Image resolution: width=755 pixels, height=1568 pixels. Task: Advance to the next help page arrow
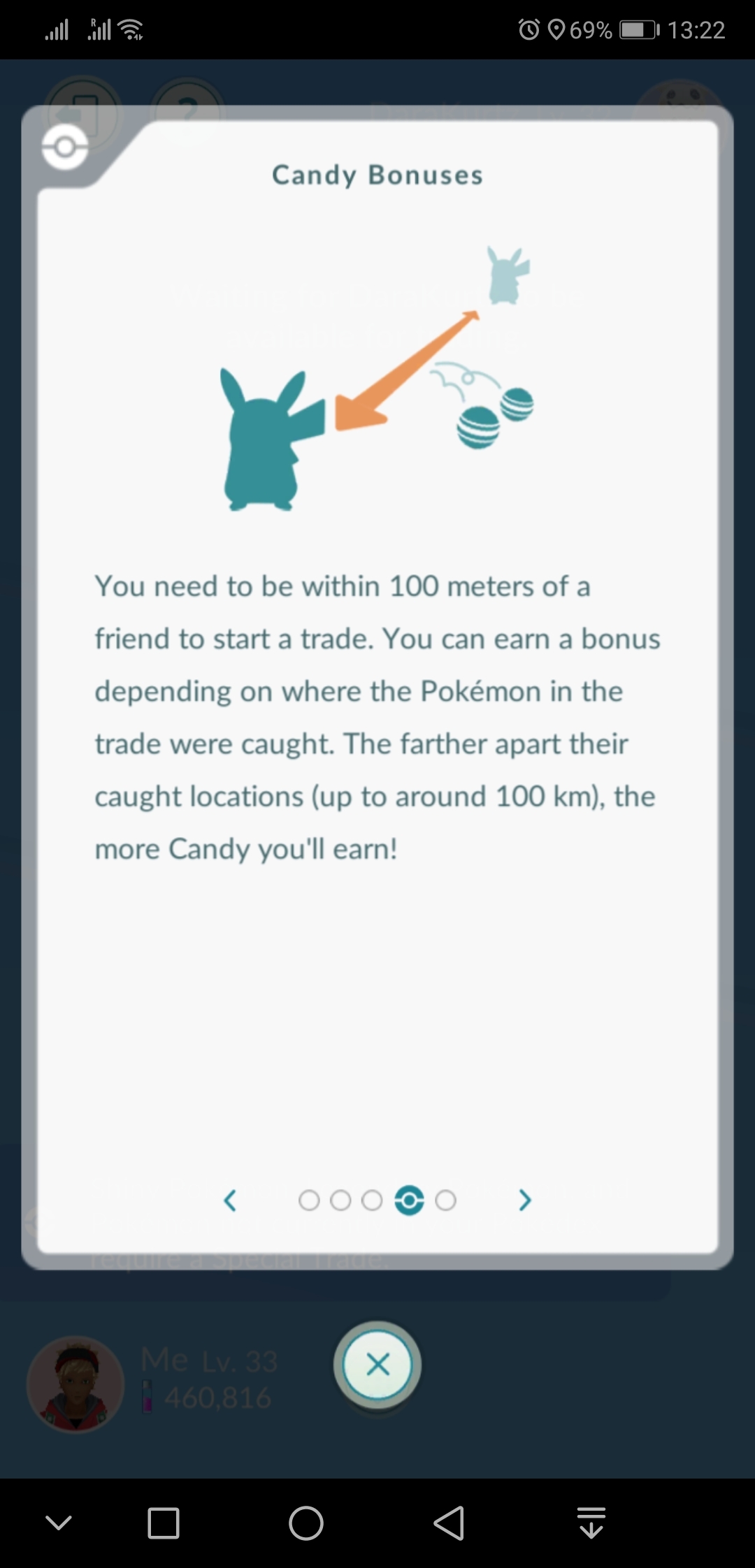pyautogui.click(x=525, y=1200)
